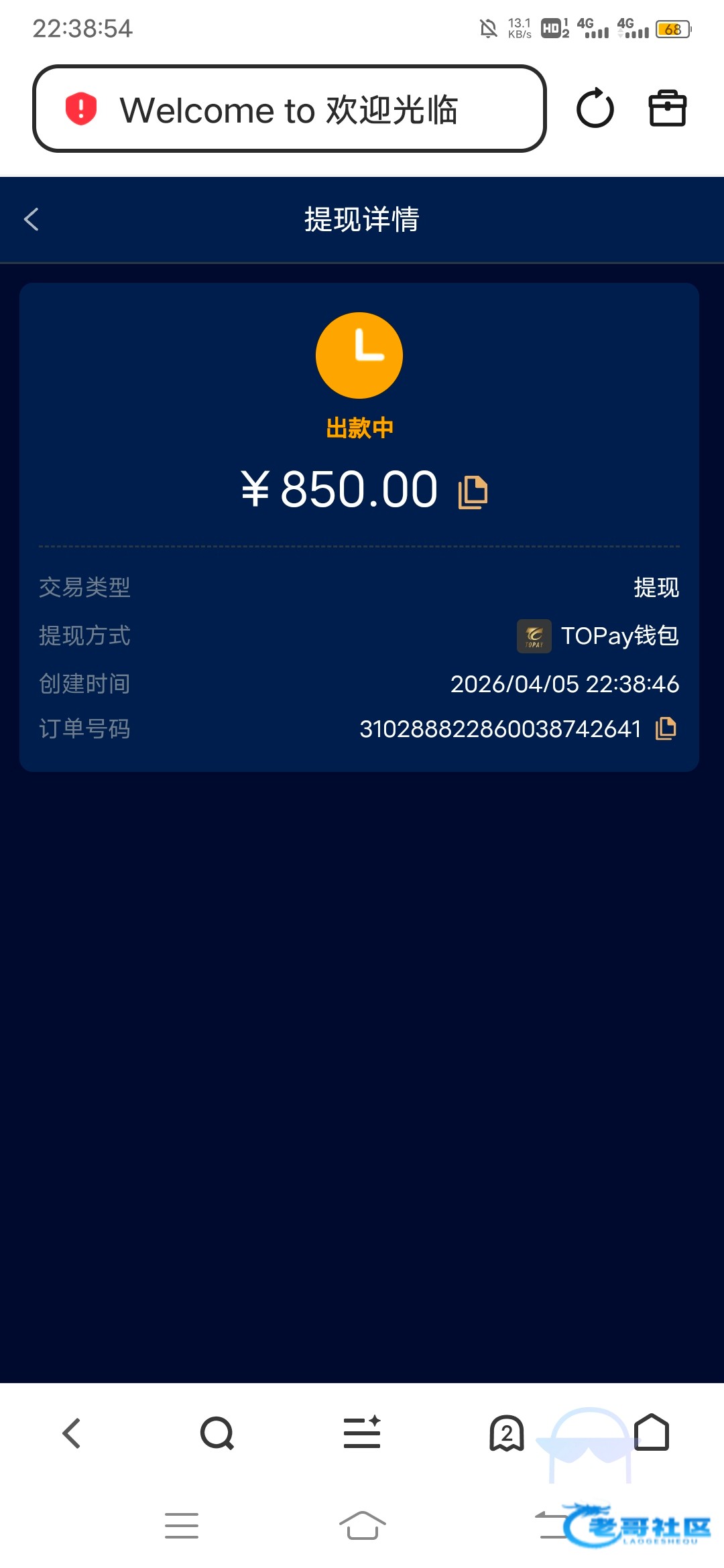Return to the phone home screen
Viewport: 724px width, 1568px height.
point(362,1526)
